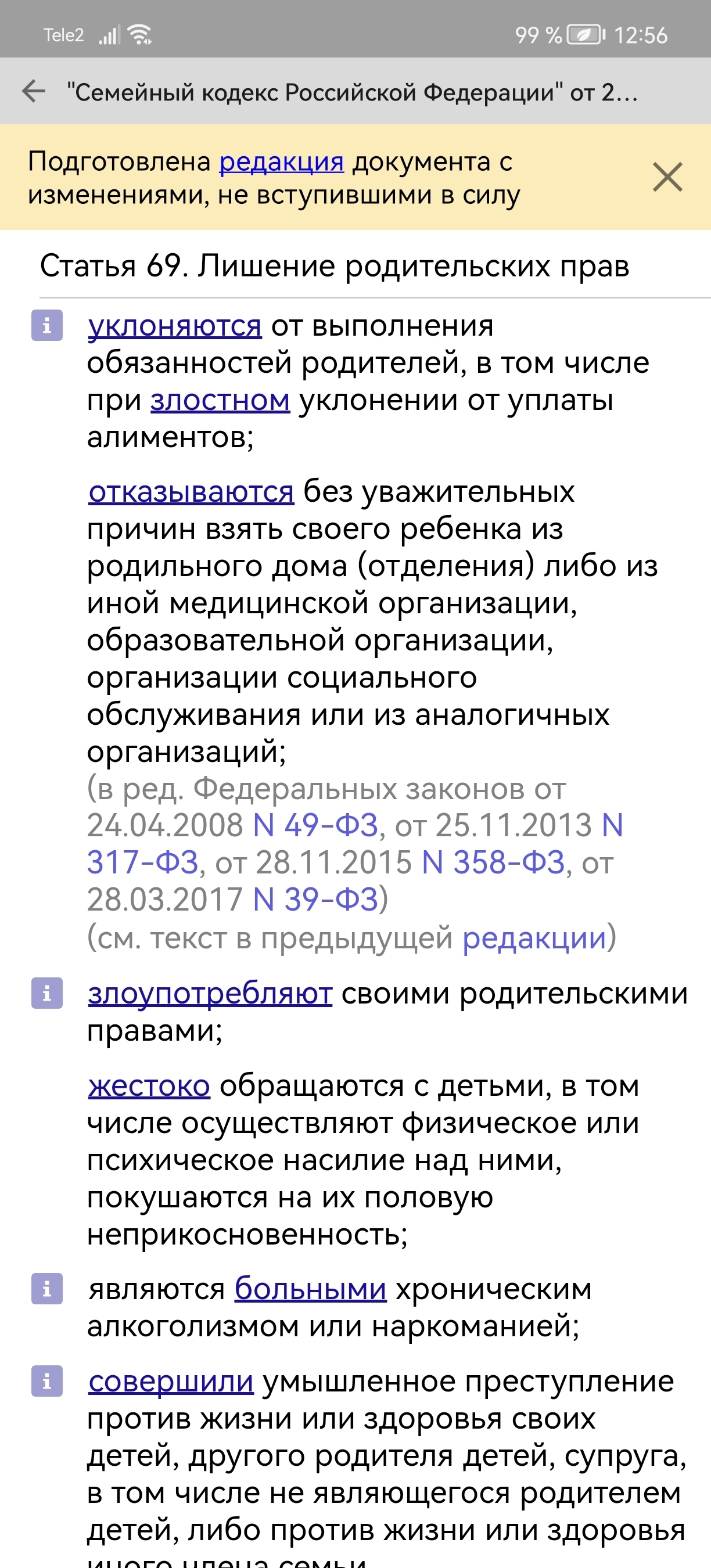The height and width of the screenshot is (1568, 711).
Task: Open the 'редакция' link in yellow banner
Action: click(281, 162)
